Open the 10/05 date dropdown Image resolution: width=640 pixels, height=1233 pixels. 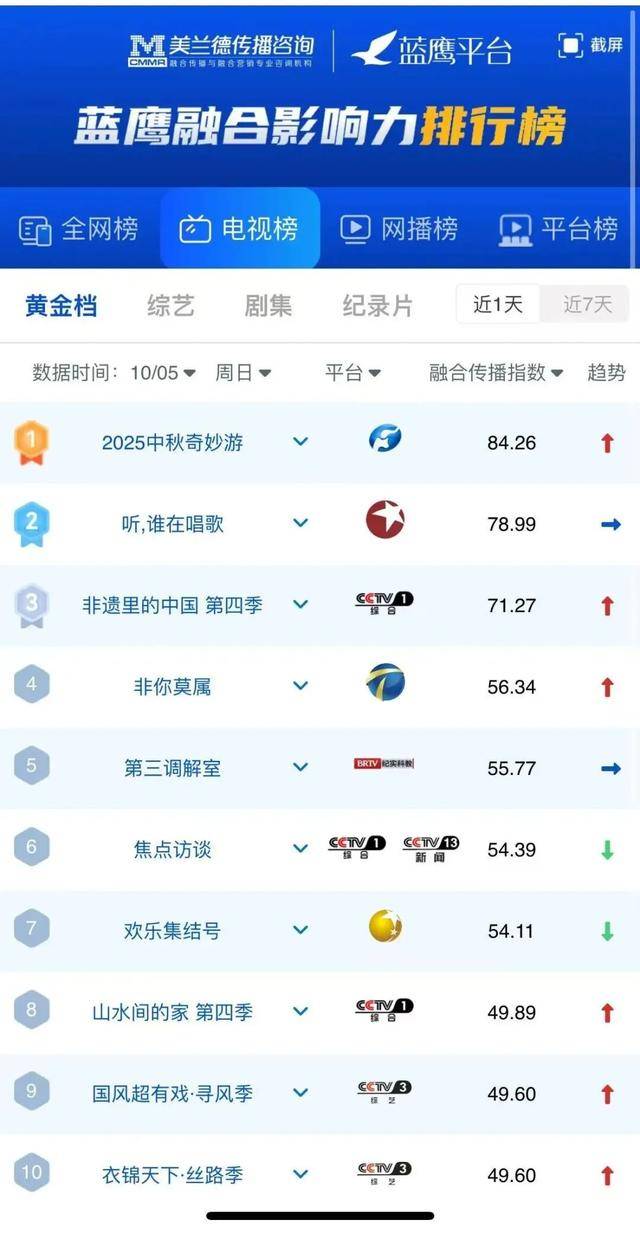coord(163,373)
